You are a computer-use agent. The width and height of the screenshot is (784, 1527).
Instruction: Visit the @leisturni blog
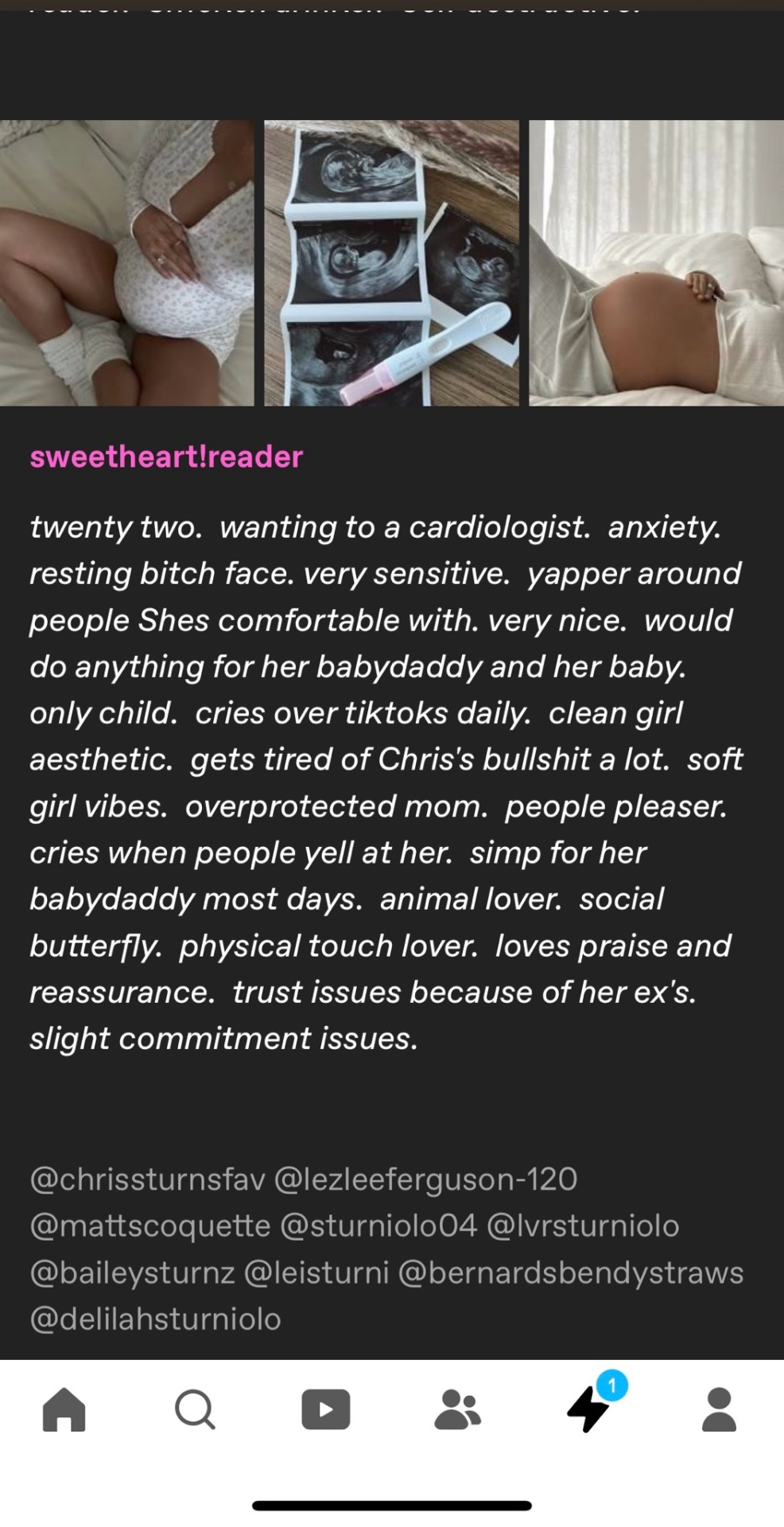click(316, 1272)
